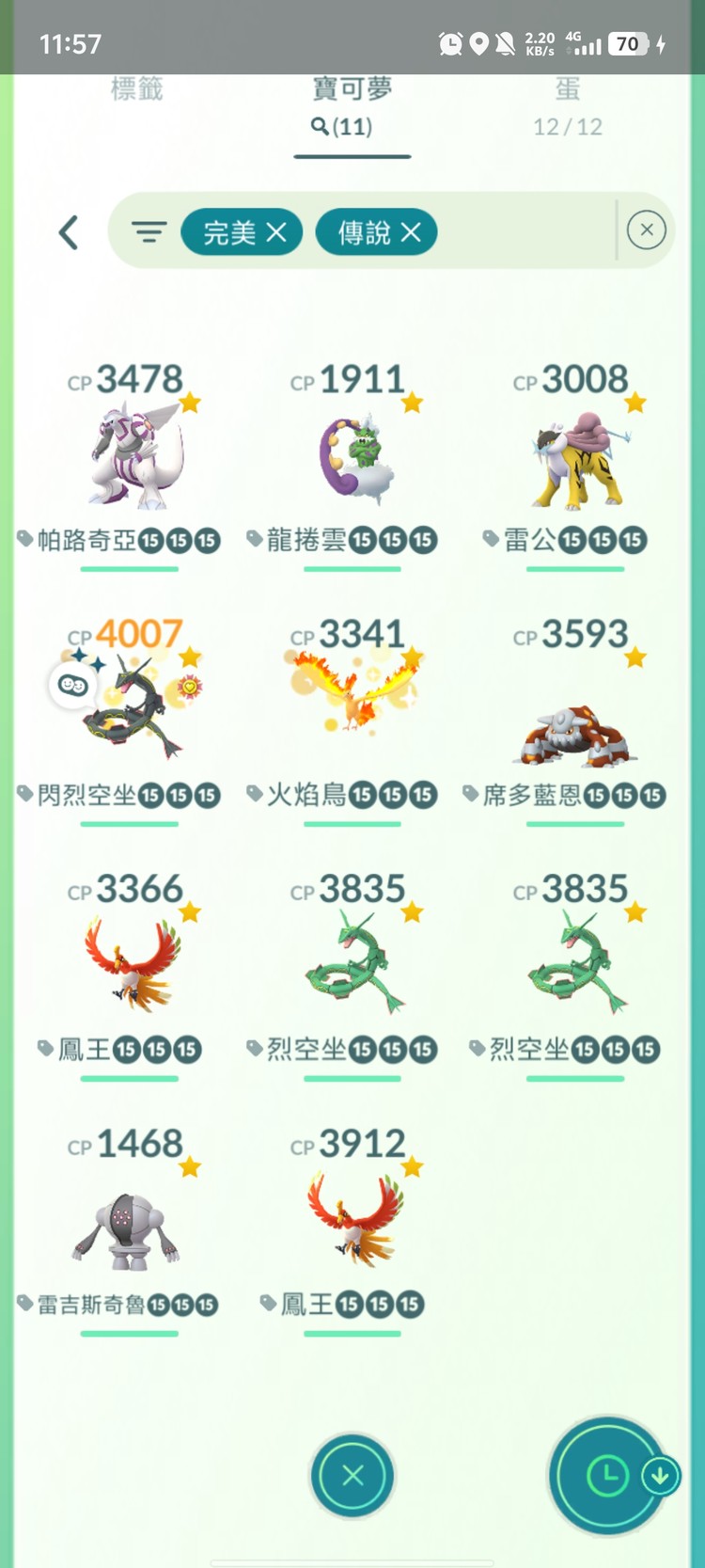
Task: Open the search filter options icon
Action: pyautogui.click(x=149, y=232)
